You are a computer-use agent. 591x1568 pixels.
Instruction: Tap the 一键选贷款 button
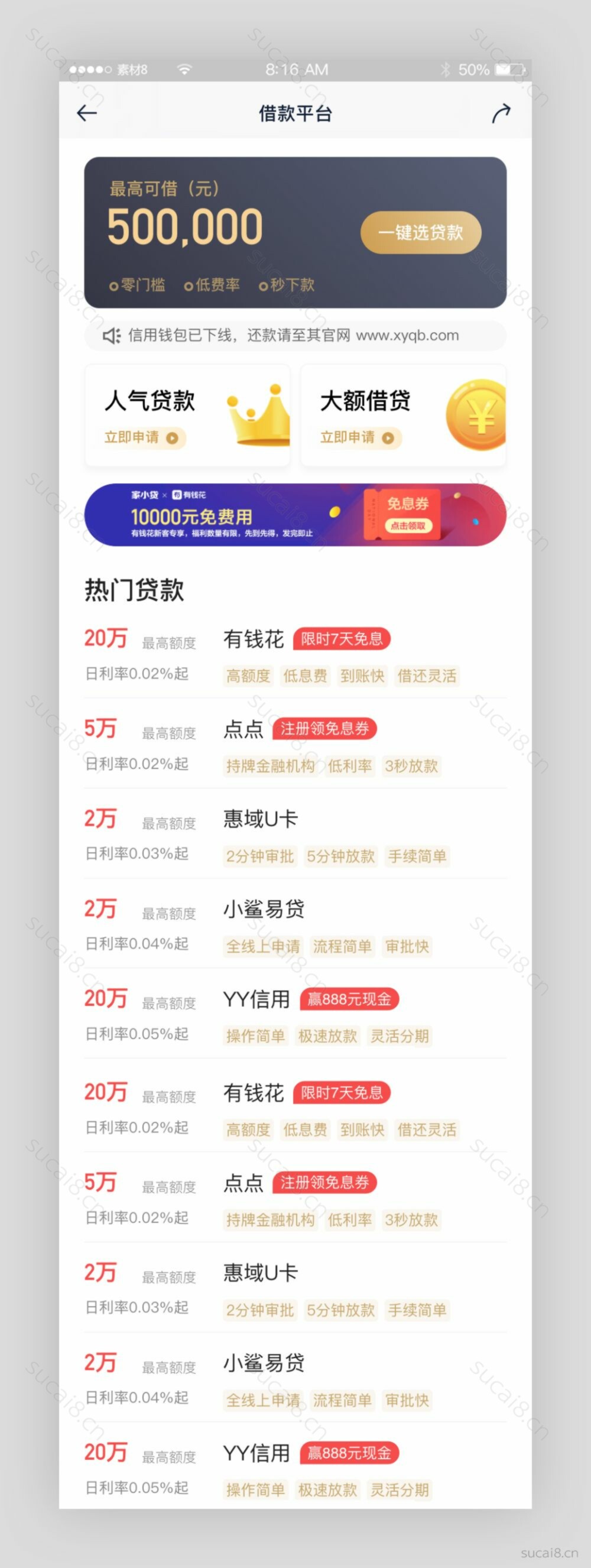click(421, 232)
